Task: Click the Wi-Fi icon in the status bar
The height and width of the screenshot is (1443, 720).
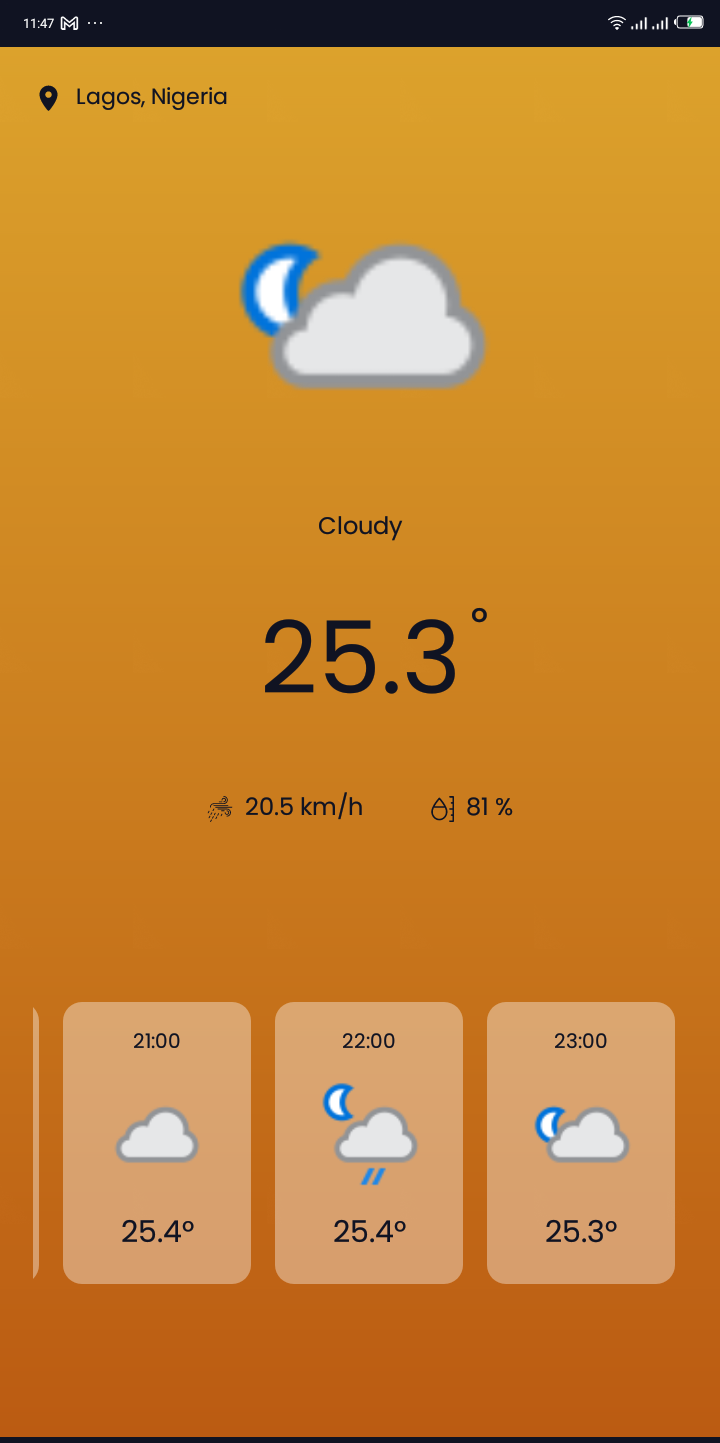Action: point(619,22)
